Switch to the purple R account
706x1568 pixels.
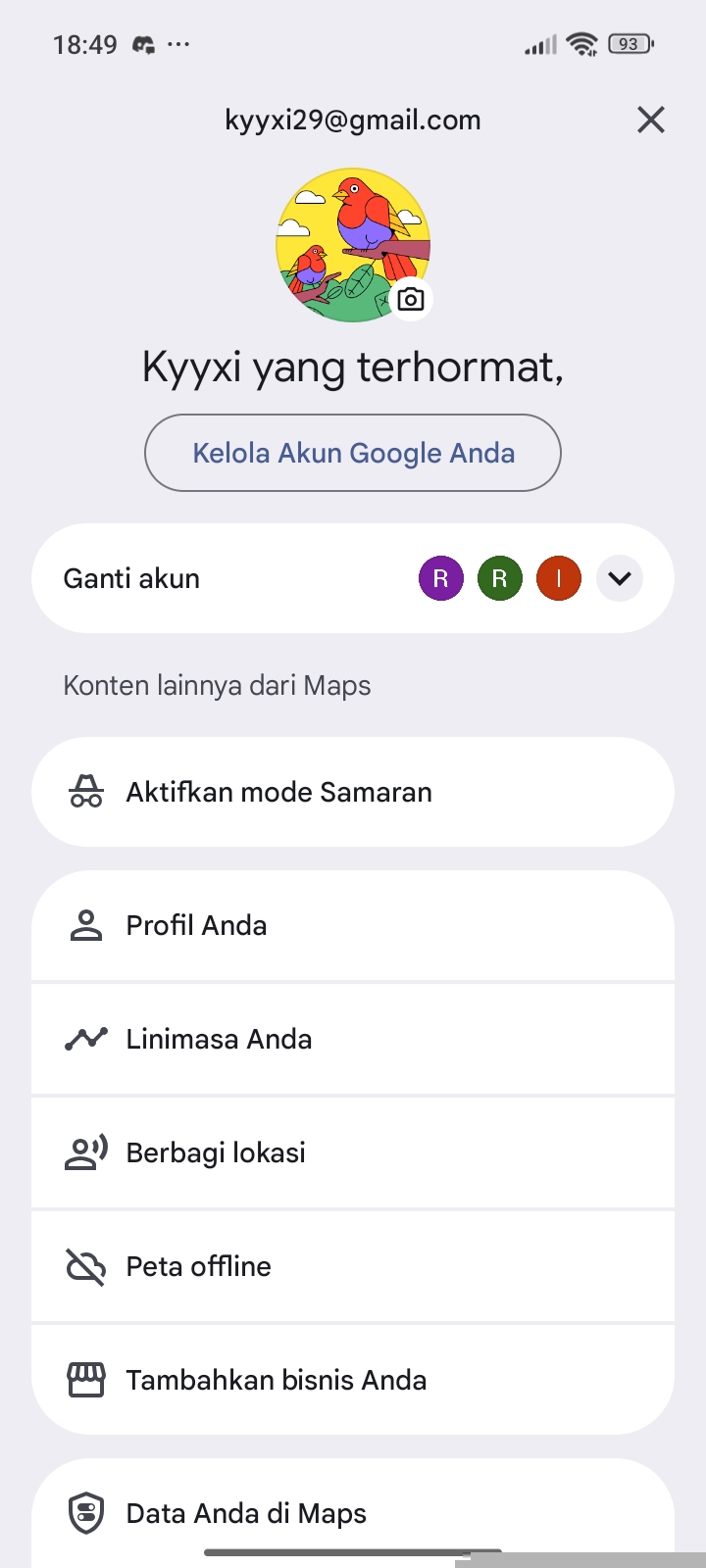(x=441, y=578)
